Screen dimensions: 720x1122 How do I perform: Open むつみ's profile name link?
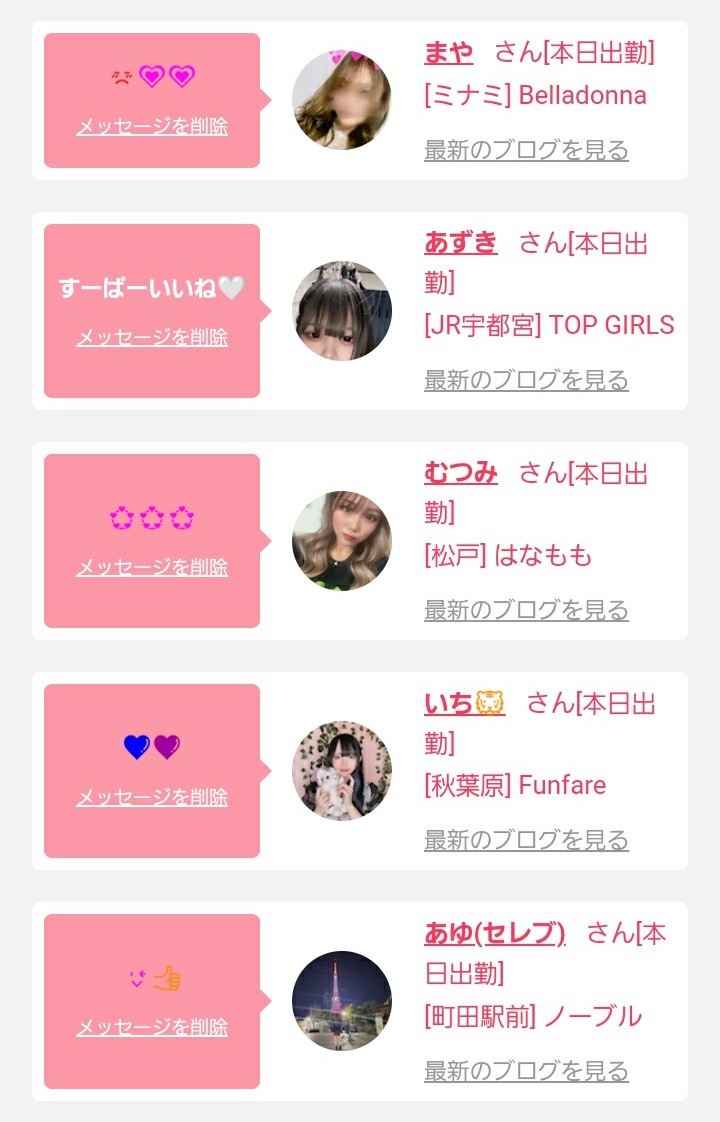(x=460, y=472)
